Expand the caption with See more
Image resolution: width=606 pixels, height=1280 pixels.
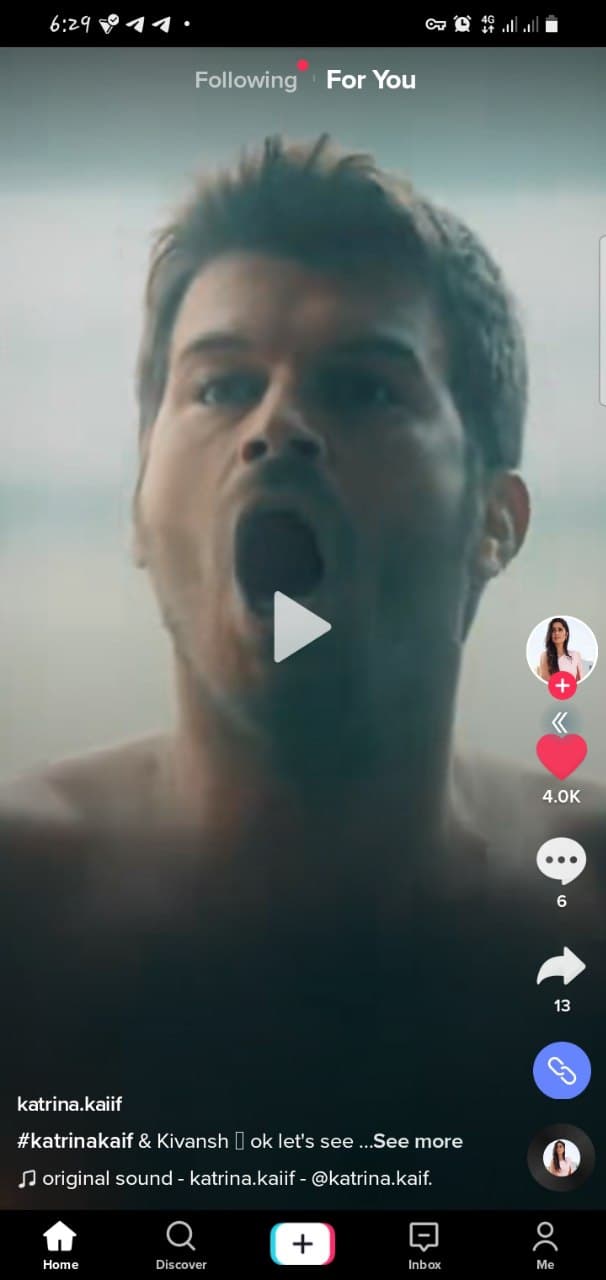(x=418, y=1141)
